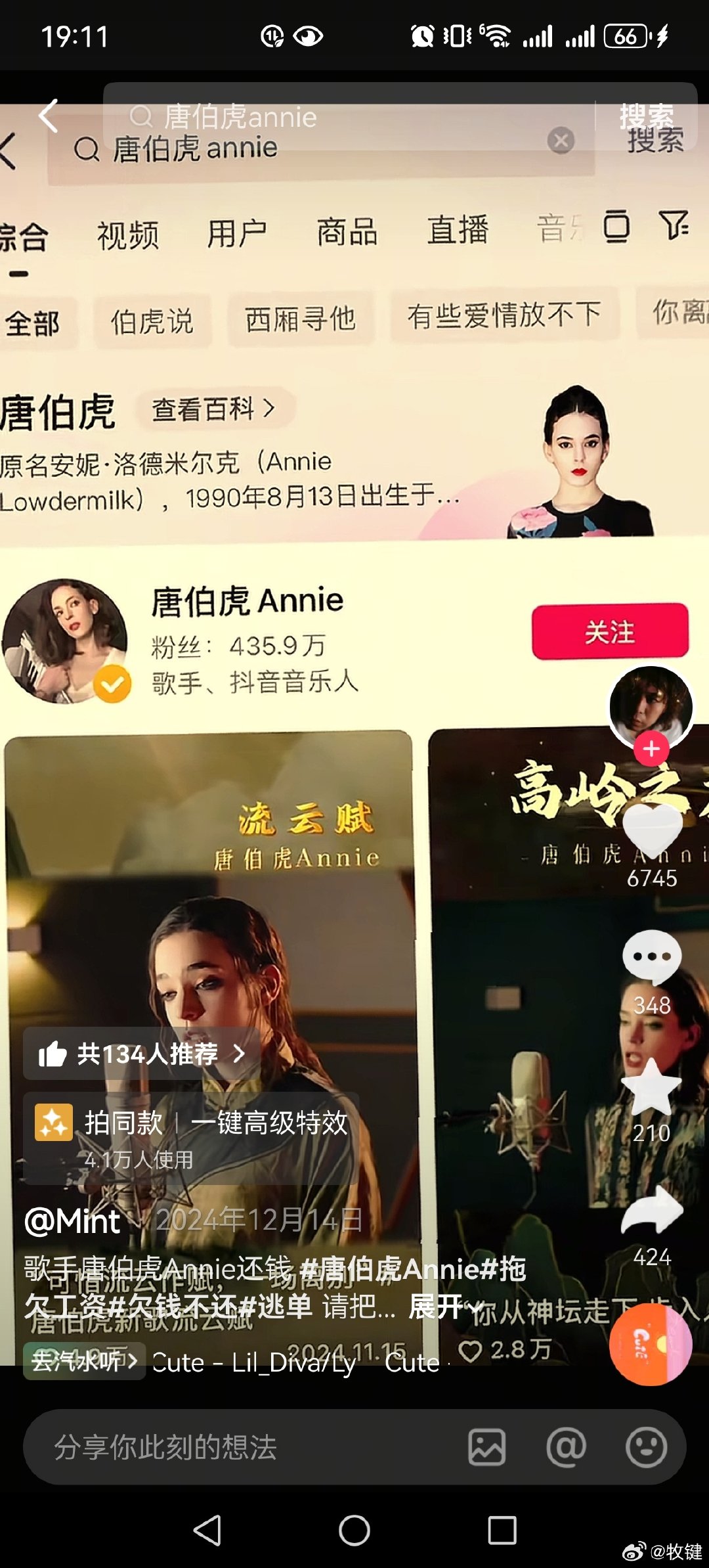Open the spinning music disc
The height and width of the screenshot is (1568, 709).
point(650,1345)
